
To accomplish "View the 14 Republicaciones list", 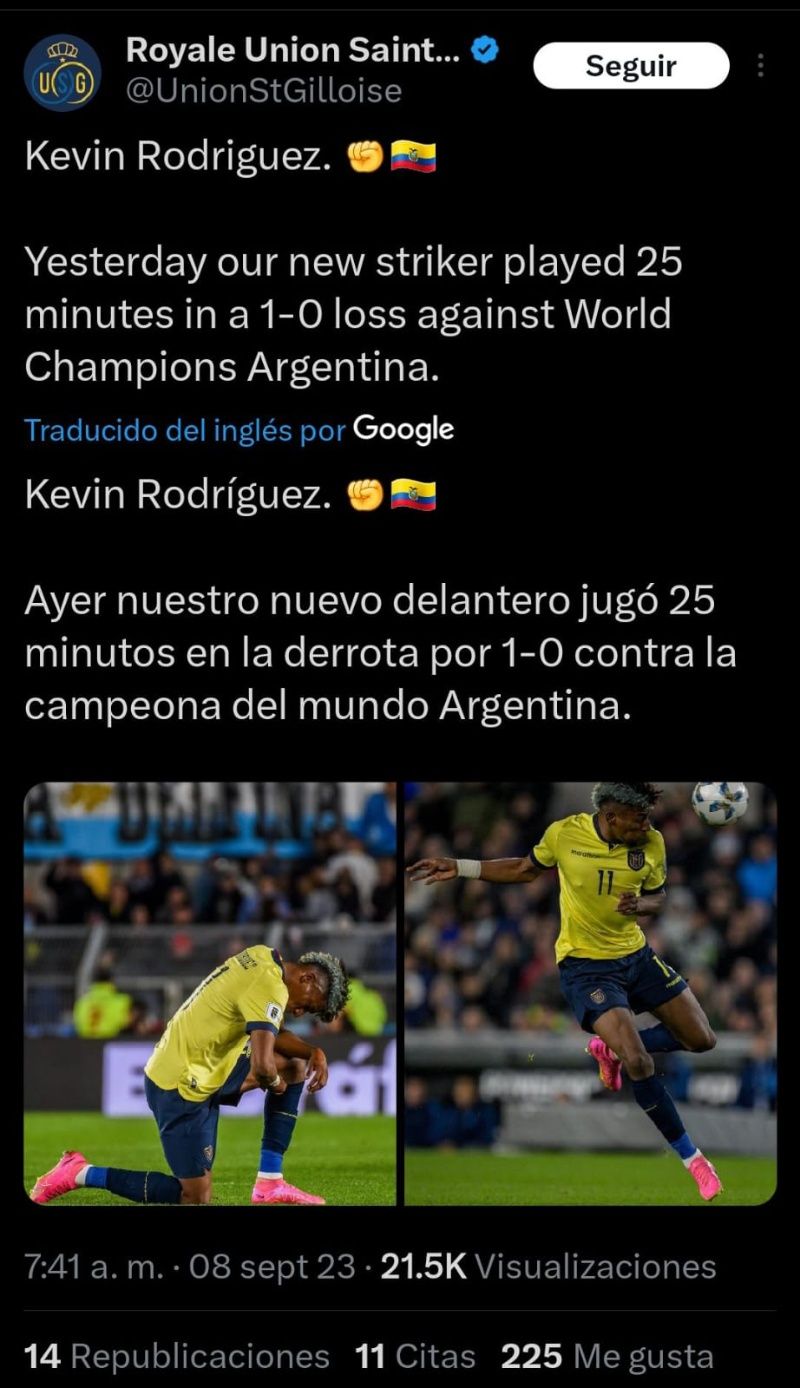I will pos(176,1356).
